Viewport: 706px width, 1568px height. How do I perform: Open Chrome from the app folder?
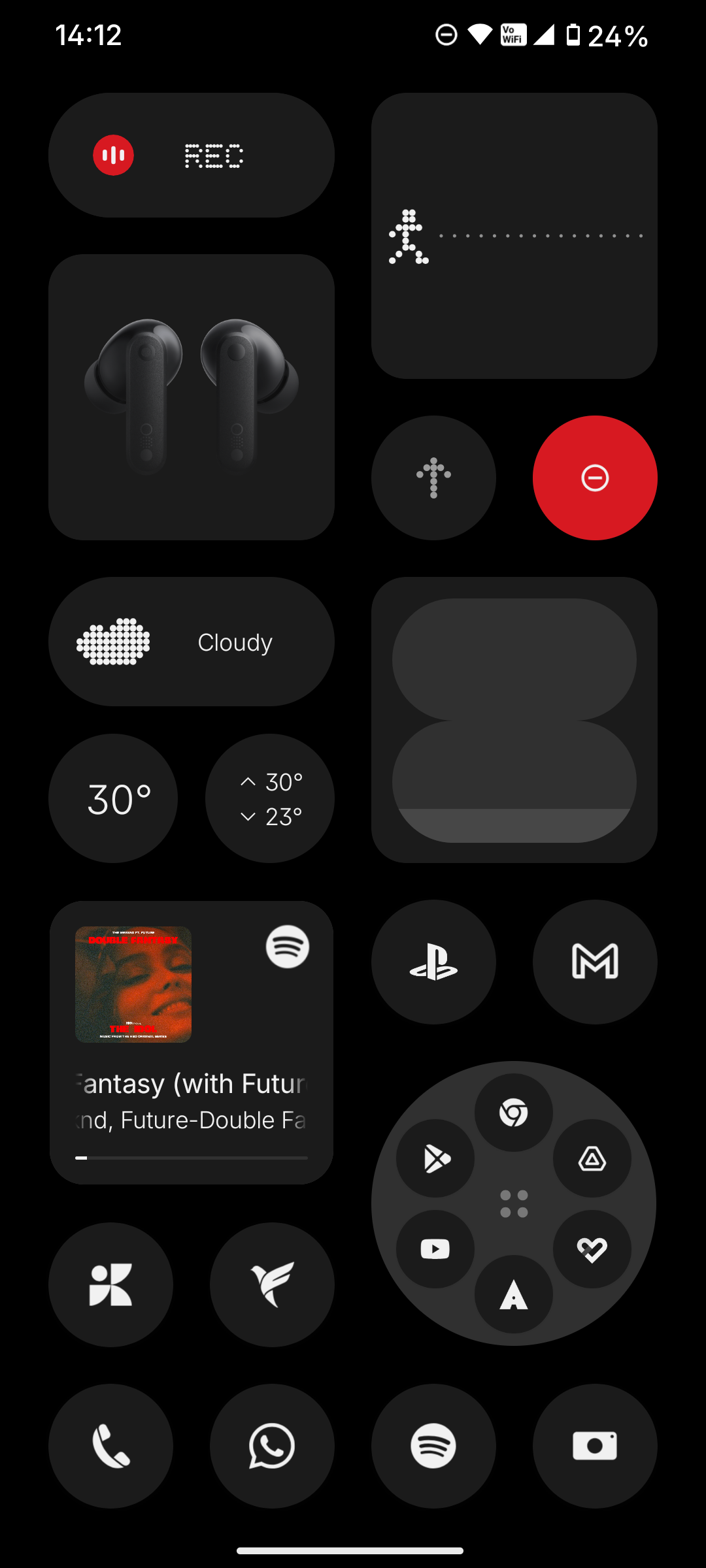[x=514, y=1113]
